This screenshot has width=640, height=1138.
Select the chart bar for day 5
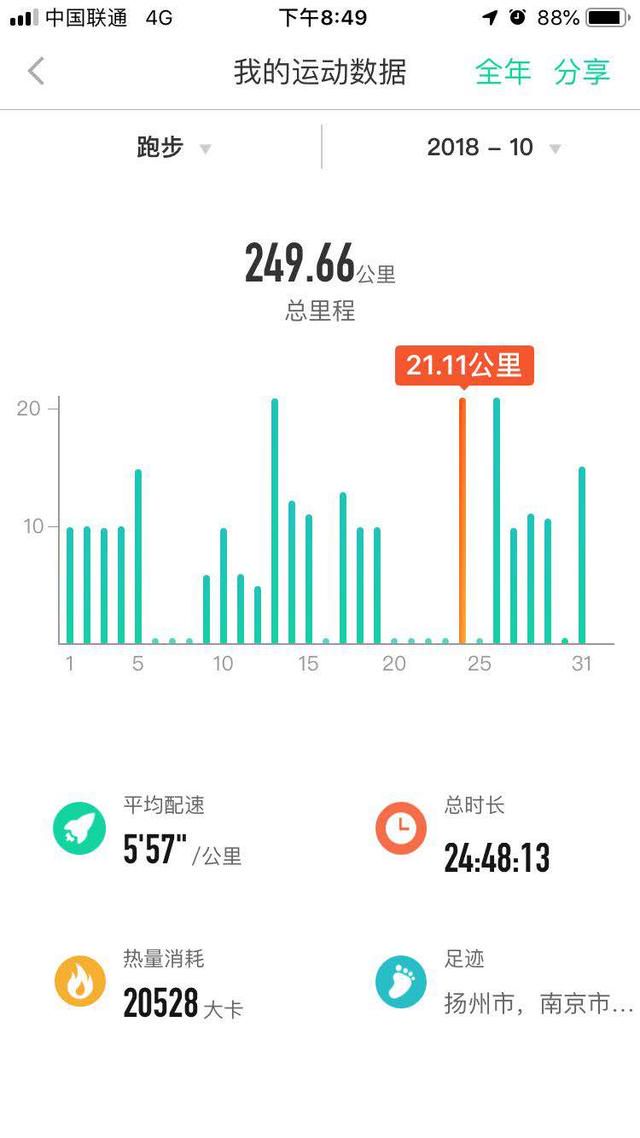138,556
